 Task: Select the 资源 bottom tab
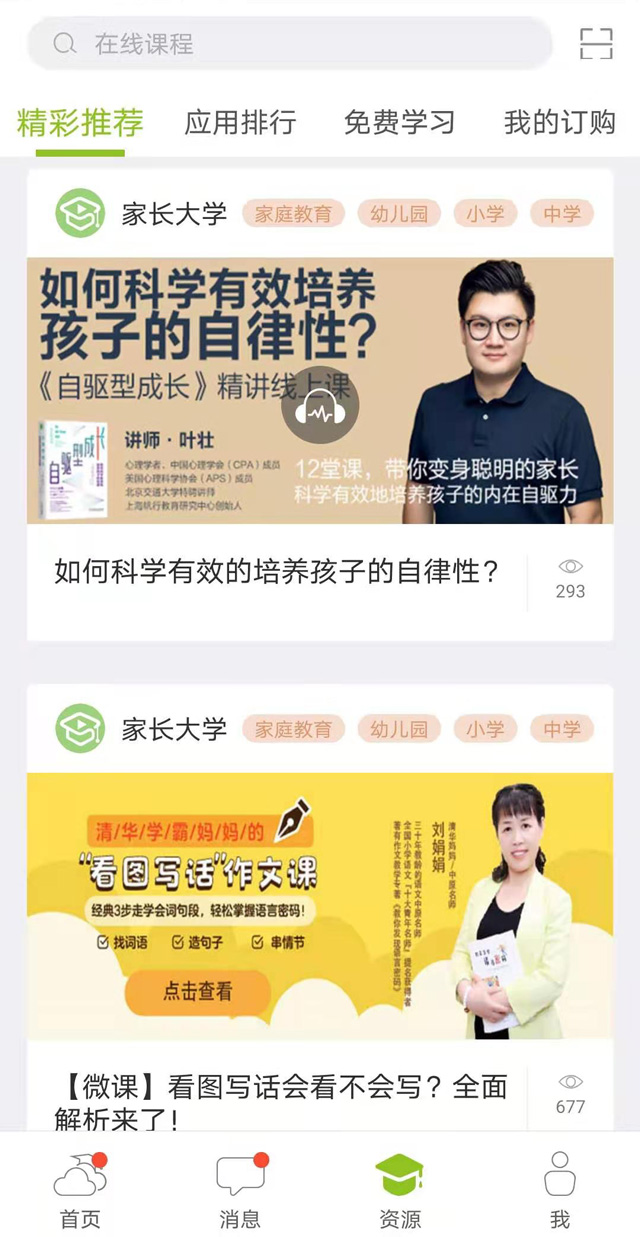click(400, 1190)
